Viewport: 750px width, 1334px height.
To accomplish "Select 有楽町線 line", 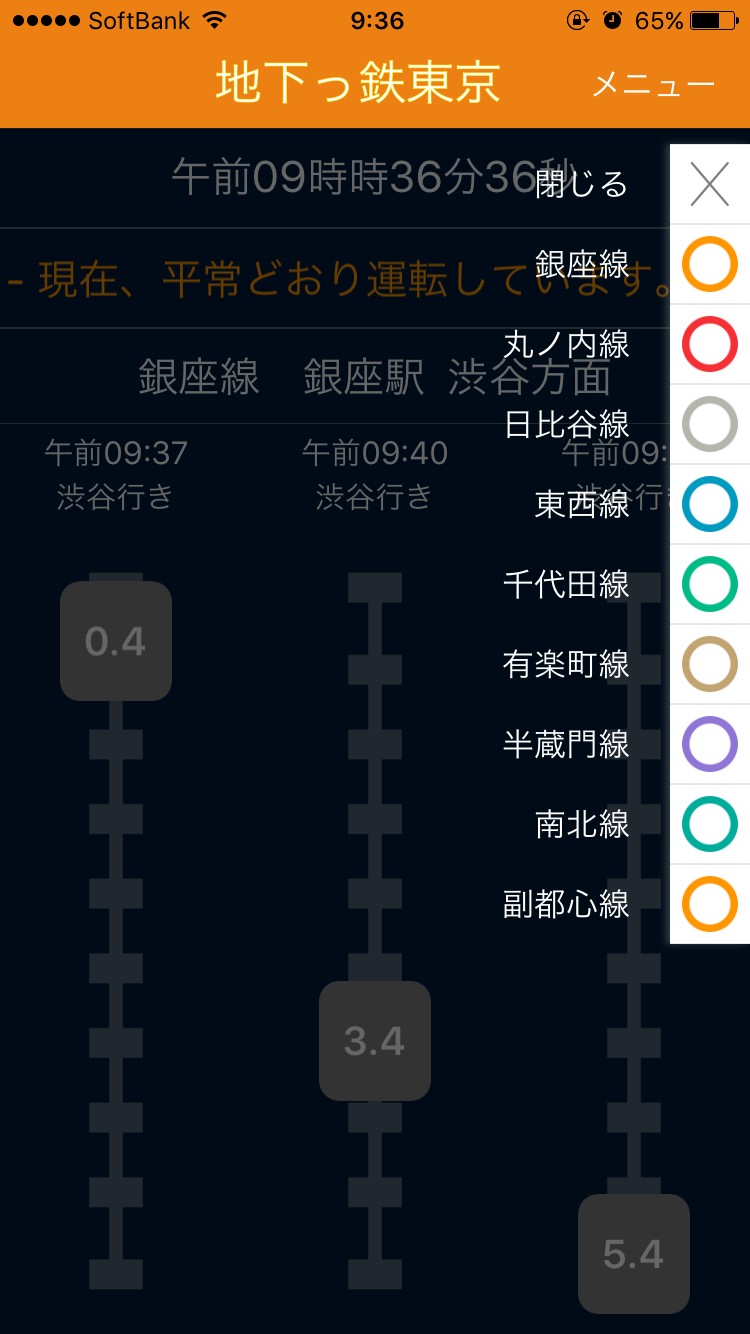I will click(710, 664).
